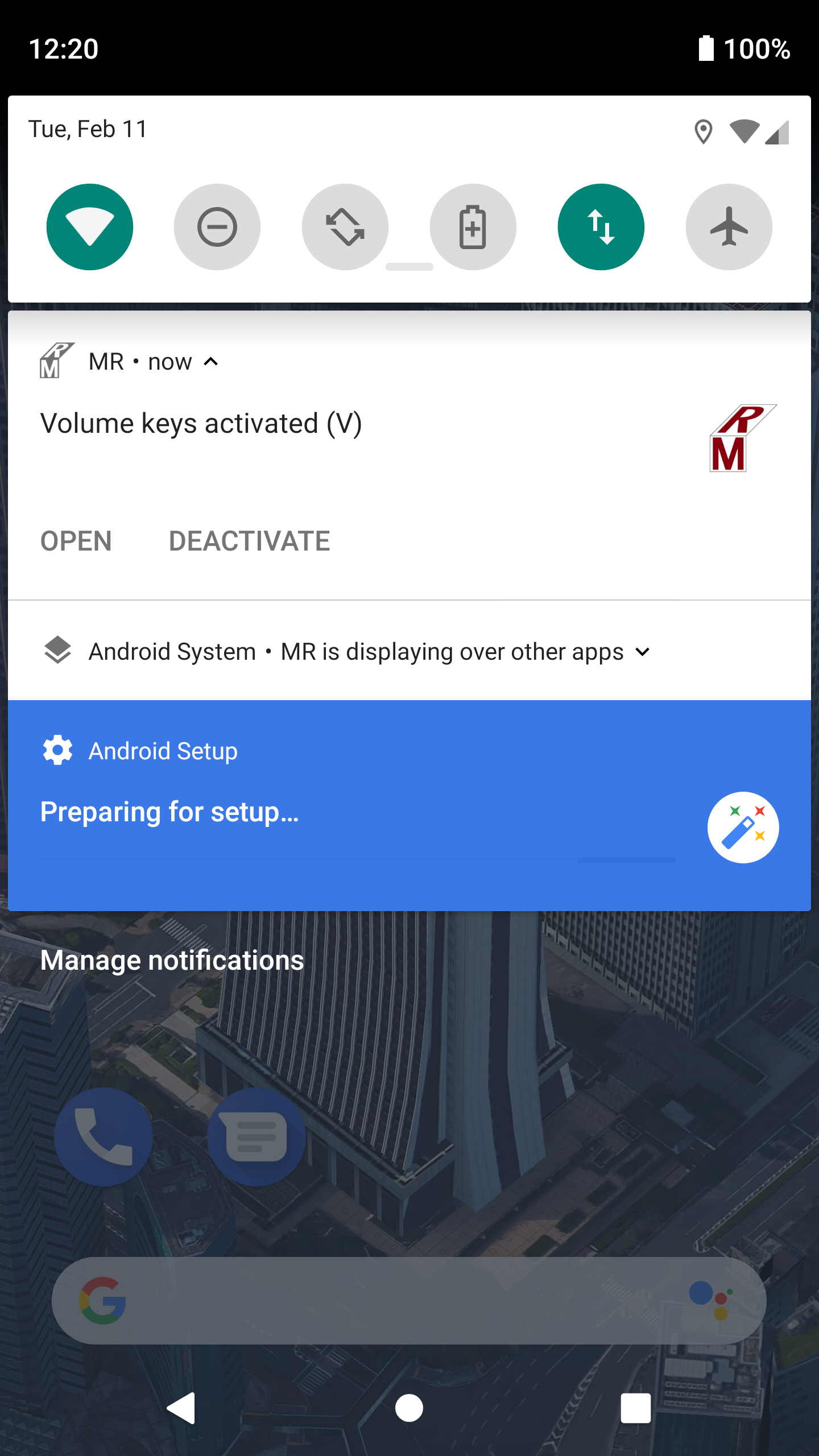Screen dimensions: 819x1456
Task: Go back with the navigation back button
Action: (182, 1408)
